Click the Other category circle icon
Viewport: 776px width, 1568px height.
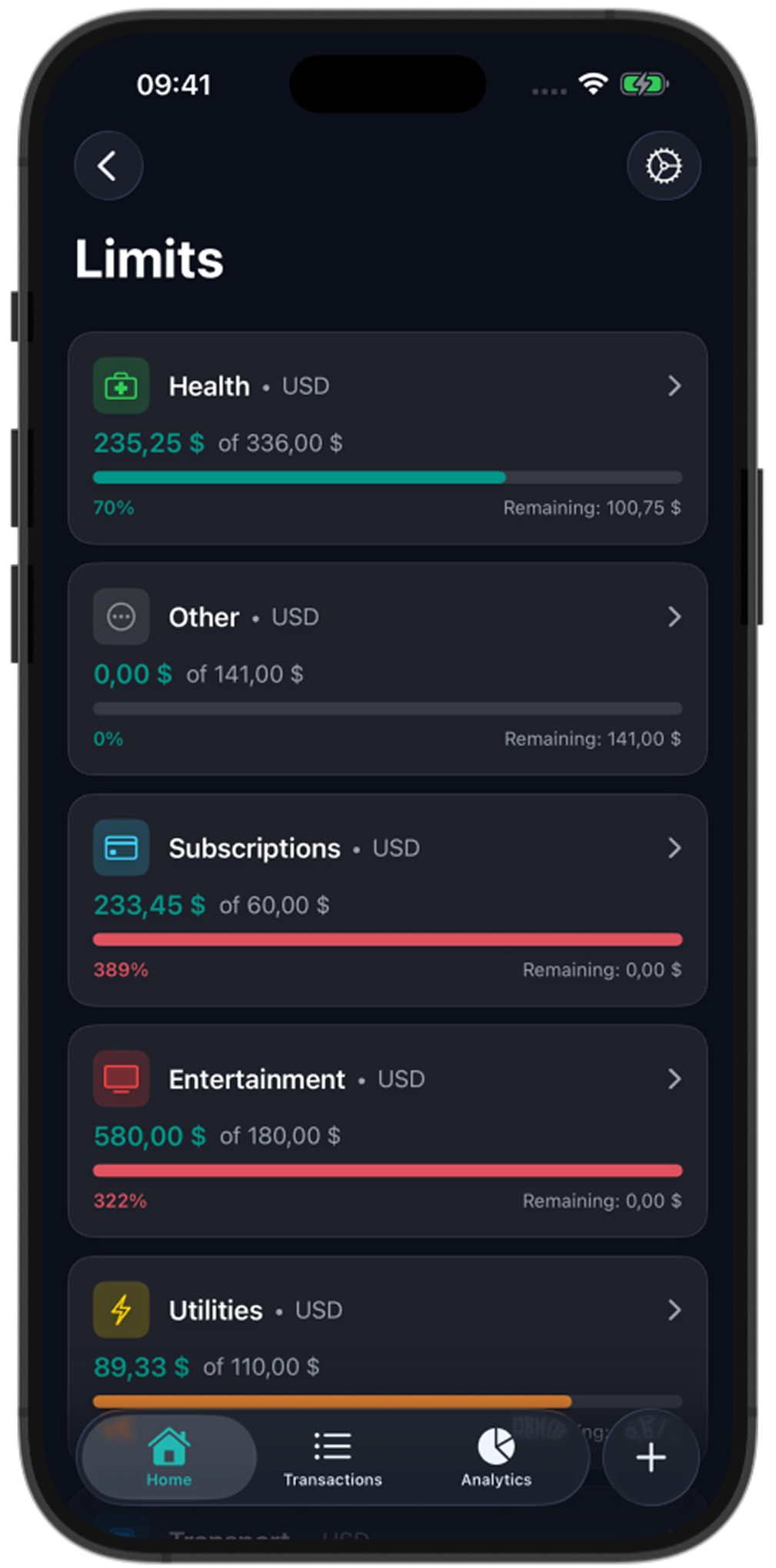pos(121,616)
